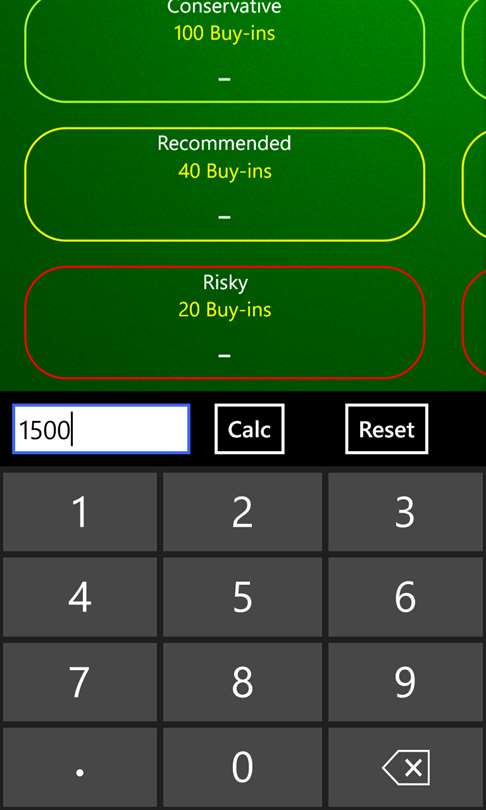Tap the 4 key
The height and width of the screenshot is (810, 486).
click(80, 597)
